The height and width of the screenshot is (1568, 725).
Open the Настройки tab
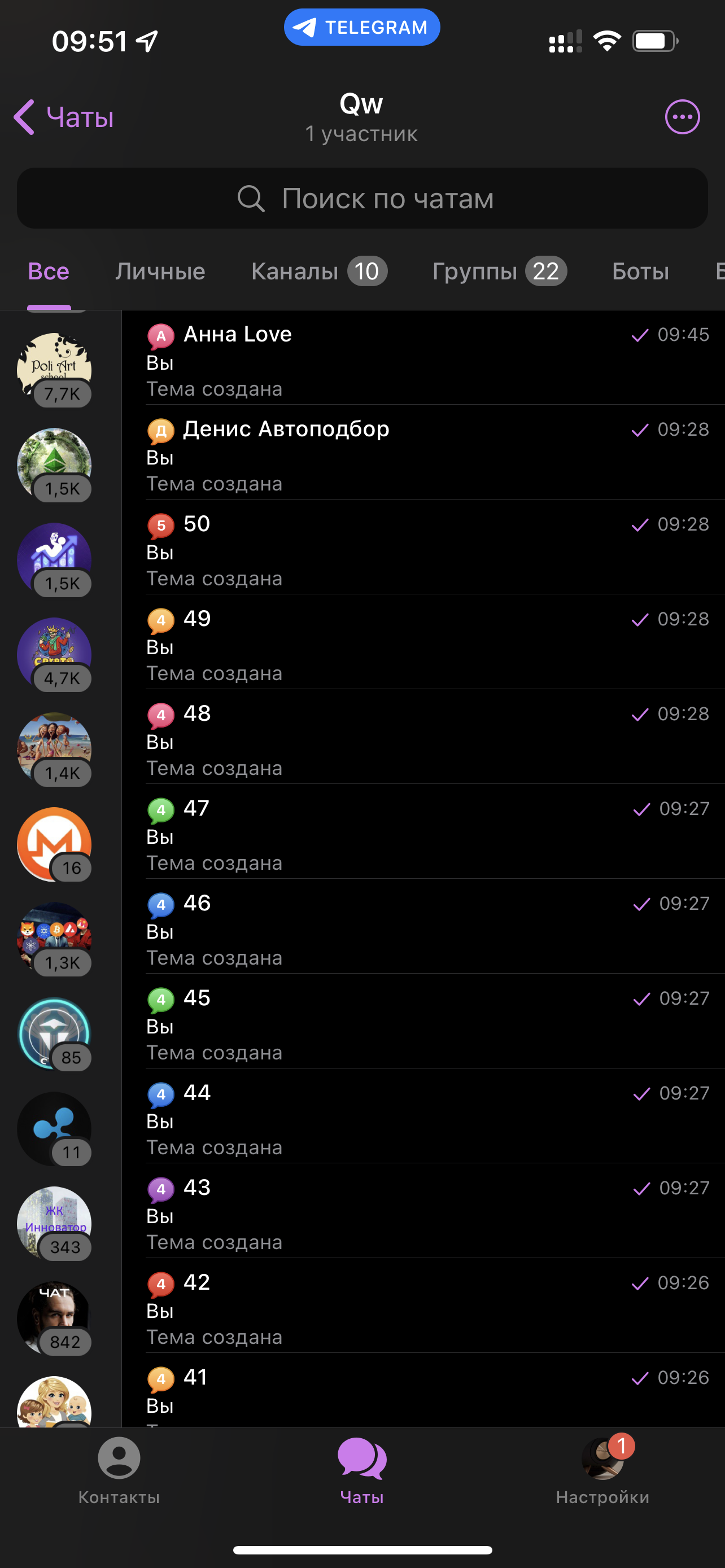(602, 1470)
